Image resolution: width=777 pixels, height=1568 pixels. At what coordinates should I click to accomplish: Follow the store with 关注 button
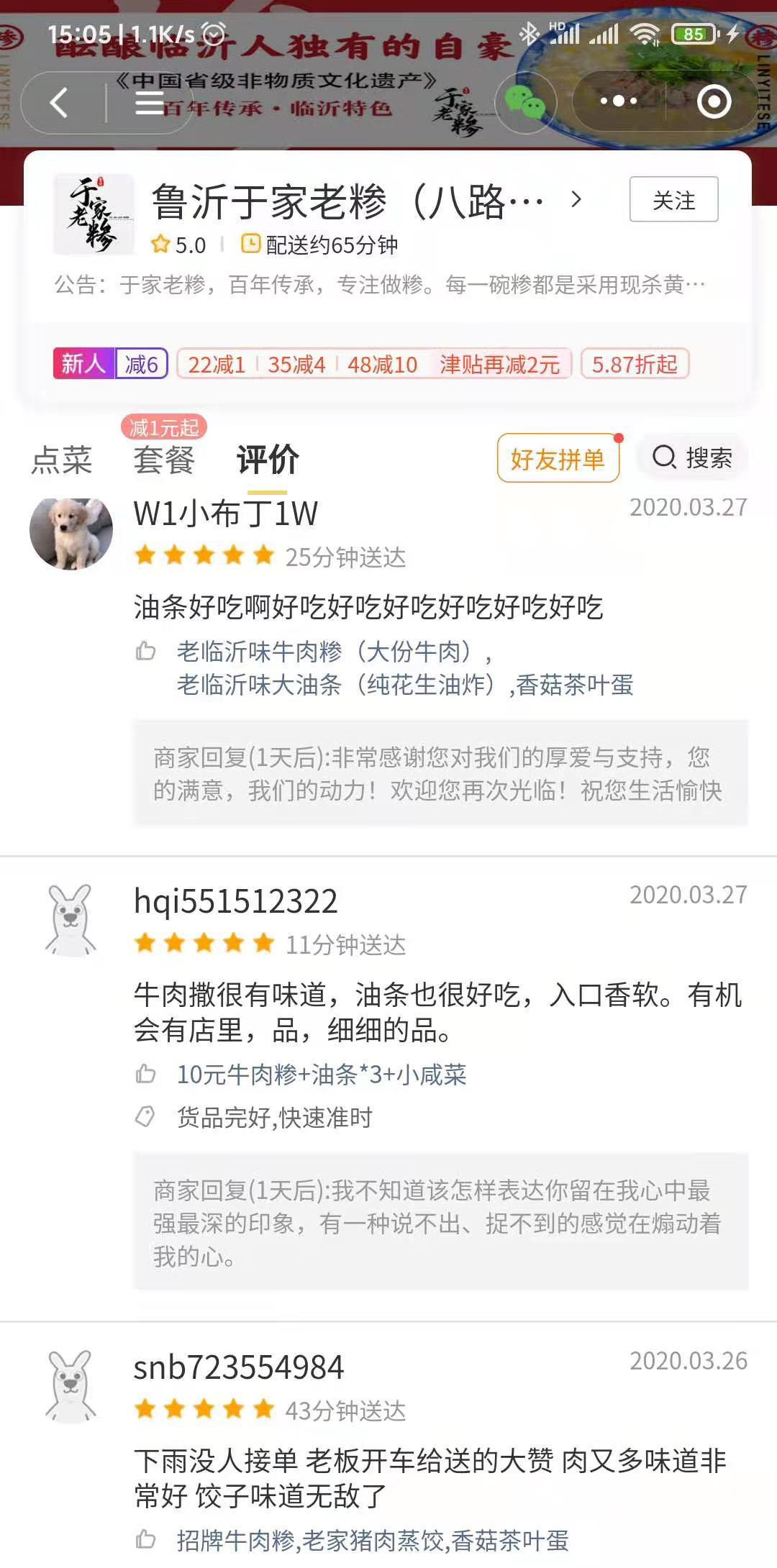[673, 199]
